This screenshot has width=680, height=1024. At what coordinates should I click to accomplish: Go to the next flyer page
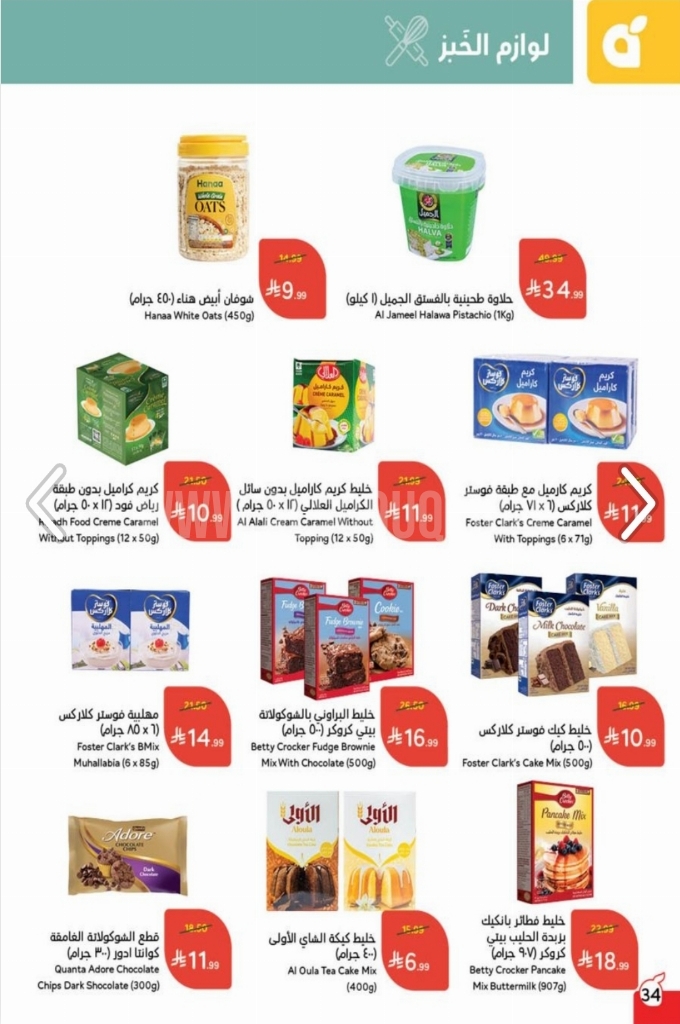click(x=637, y=503)
